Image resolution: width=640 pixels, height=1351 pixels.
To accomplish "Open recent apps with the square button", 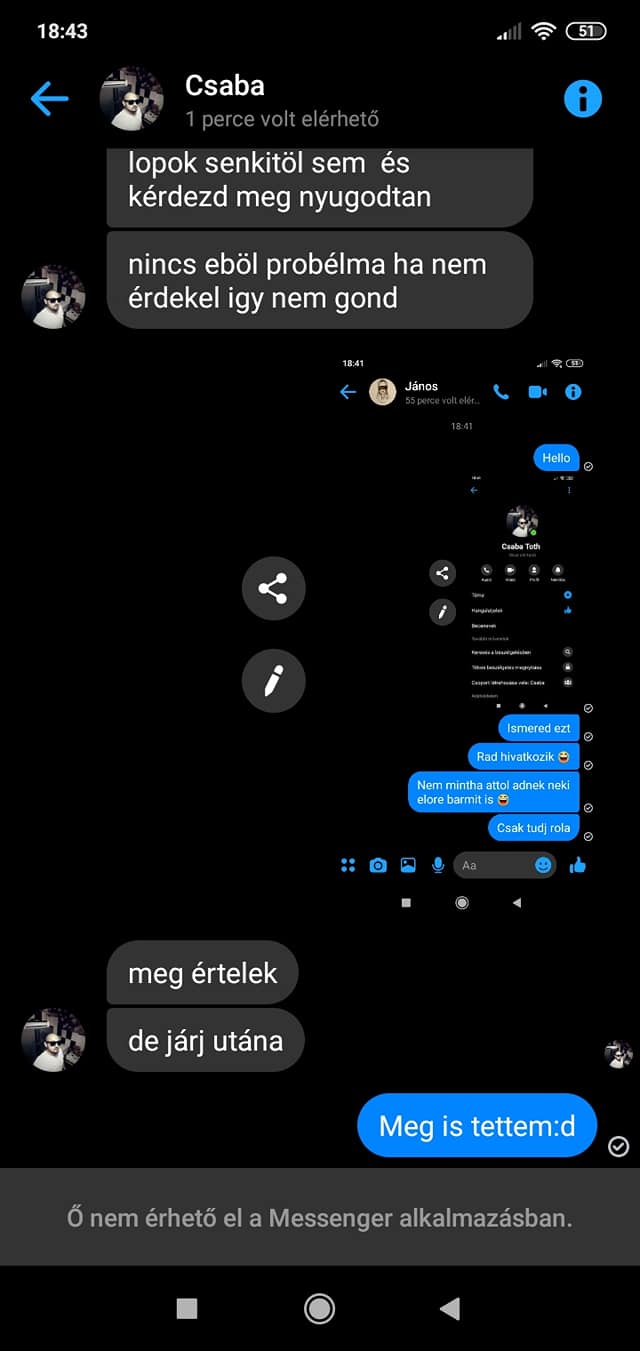I will coord(187,1308).
